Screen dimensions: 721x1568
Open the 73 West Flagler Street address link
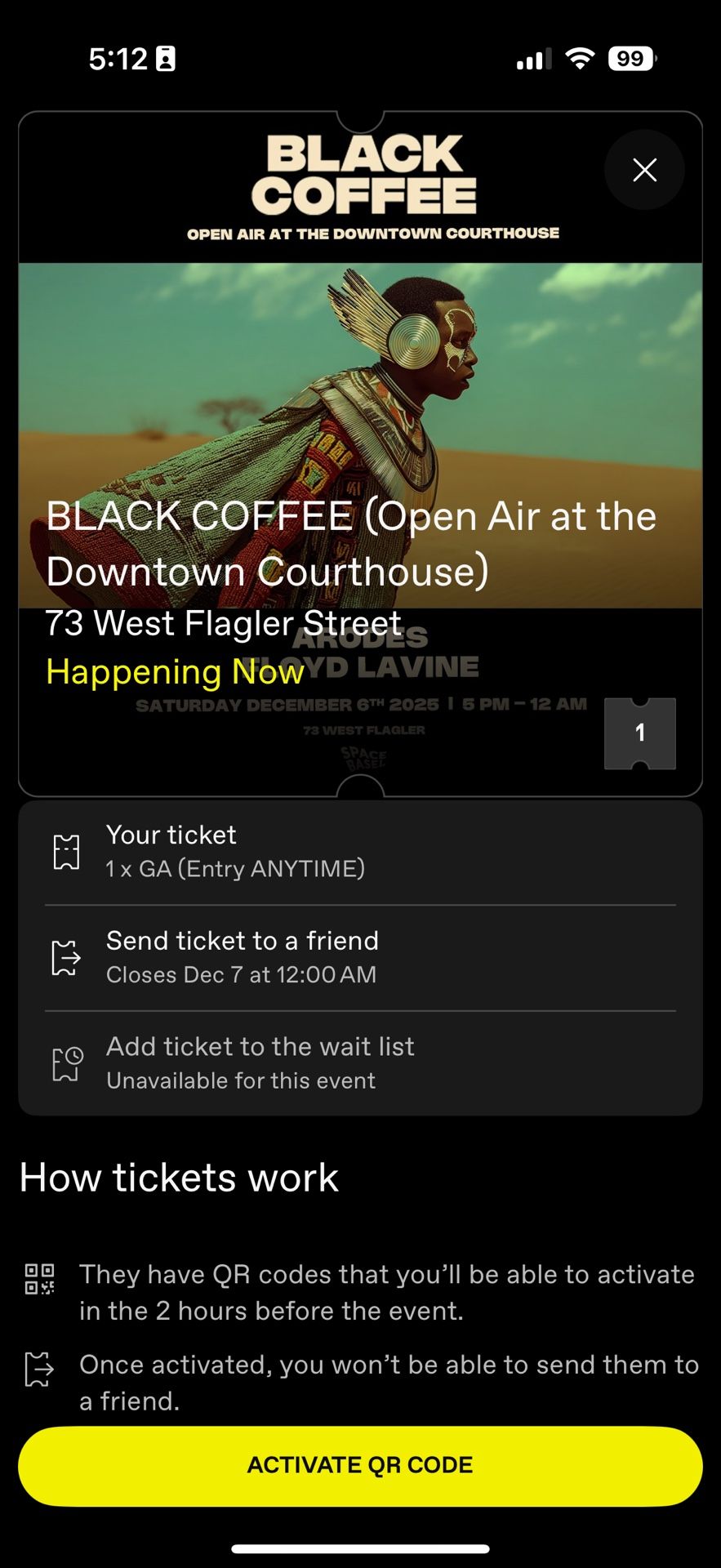point(224,623)
